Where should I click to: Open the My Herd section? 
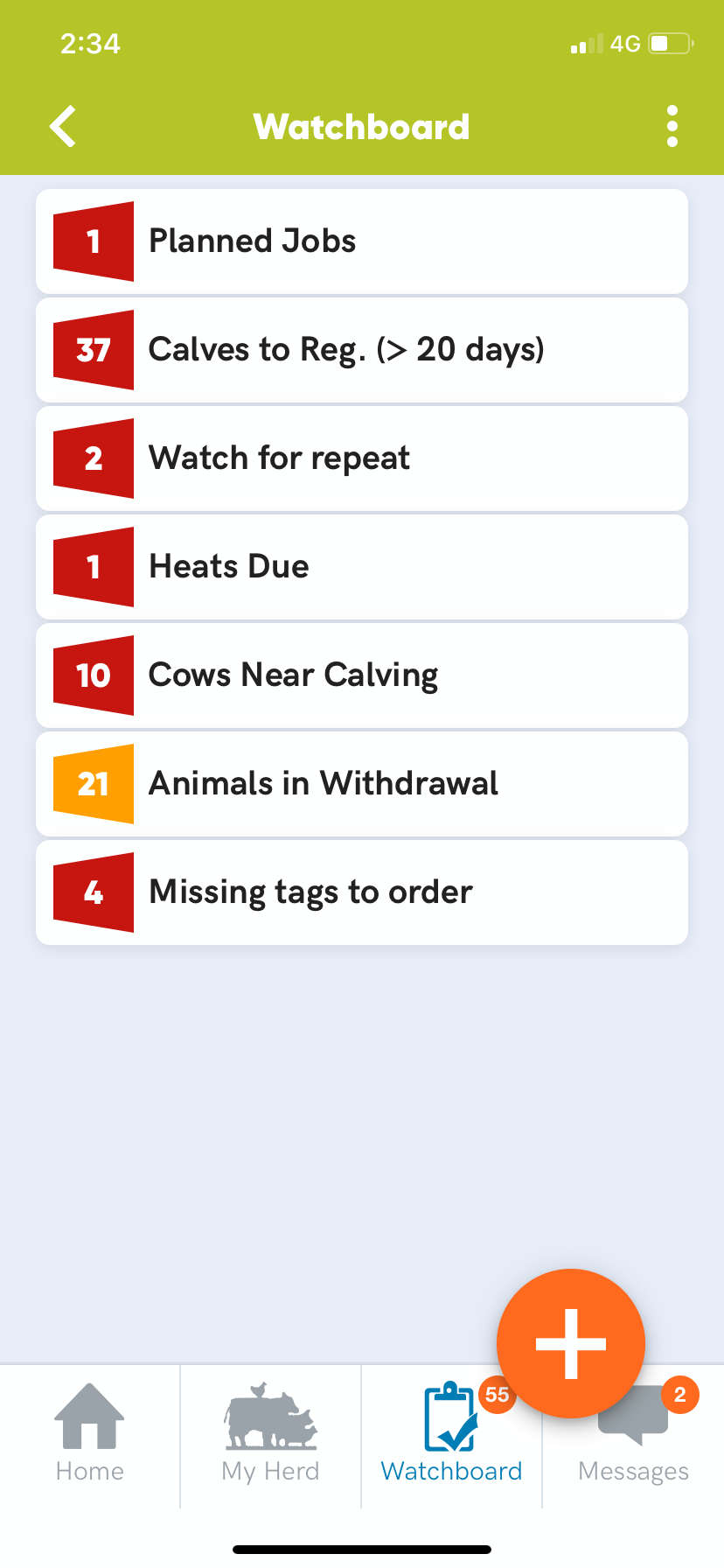[x=269, y=1435]
